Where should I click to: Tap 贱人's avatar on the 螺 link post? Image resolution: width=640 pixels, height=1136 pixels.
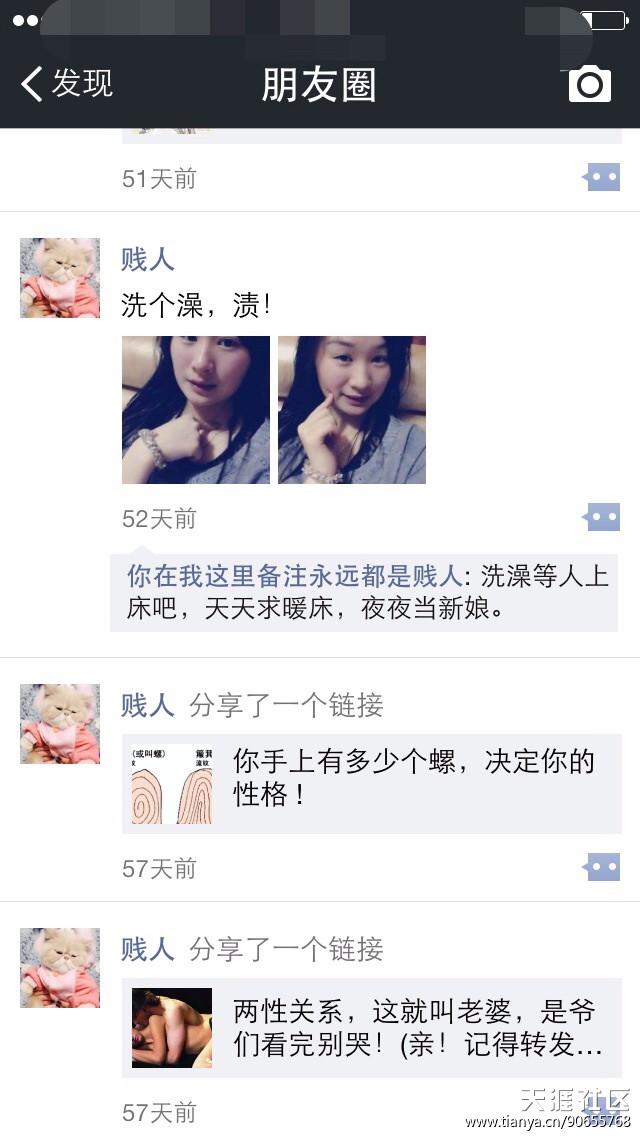59,724
